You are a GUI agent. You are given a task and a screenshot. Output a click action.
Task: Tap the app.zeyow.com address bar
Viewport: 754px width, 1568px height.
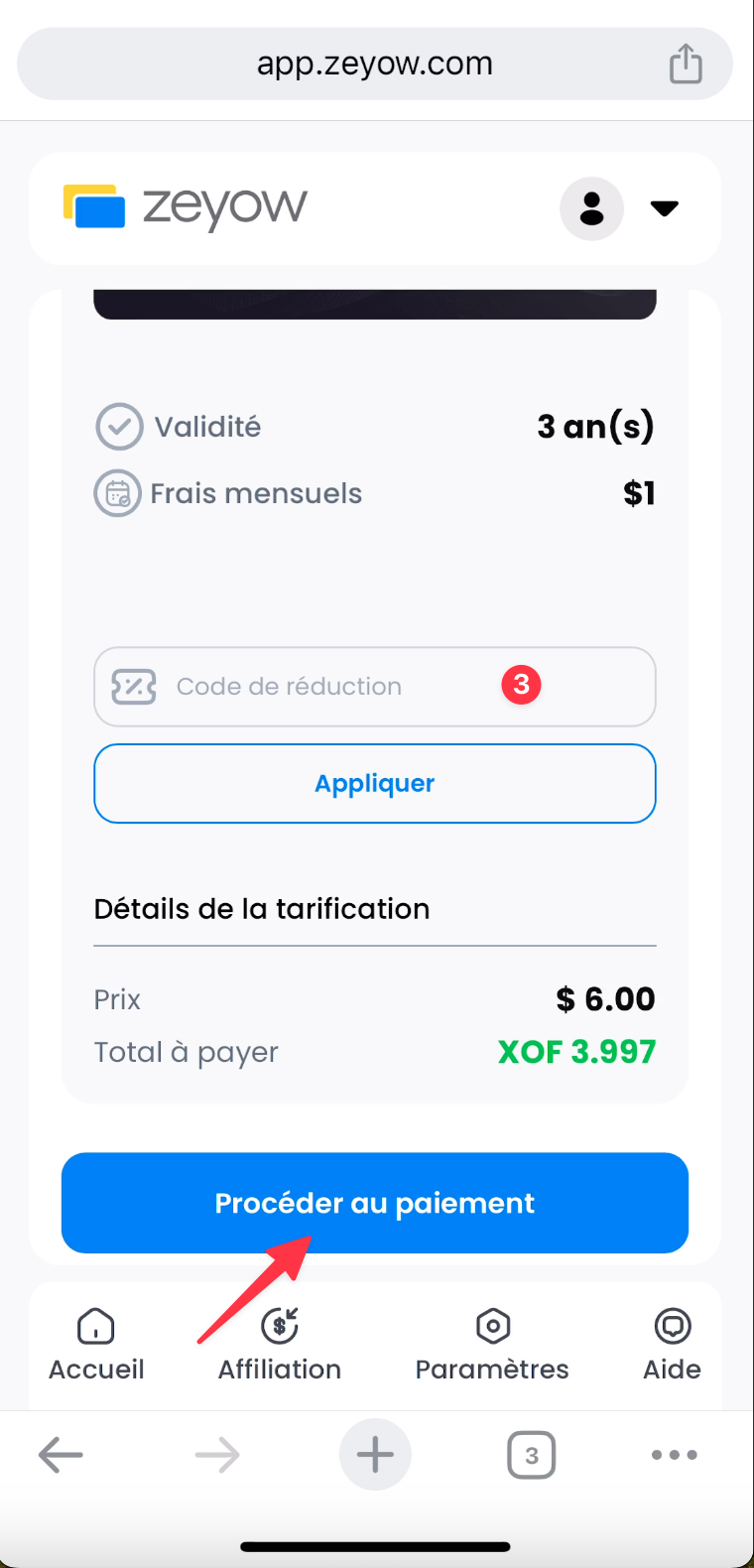click(375, 65)
